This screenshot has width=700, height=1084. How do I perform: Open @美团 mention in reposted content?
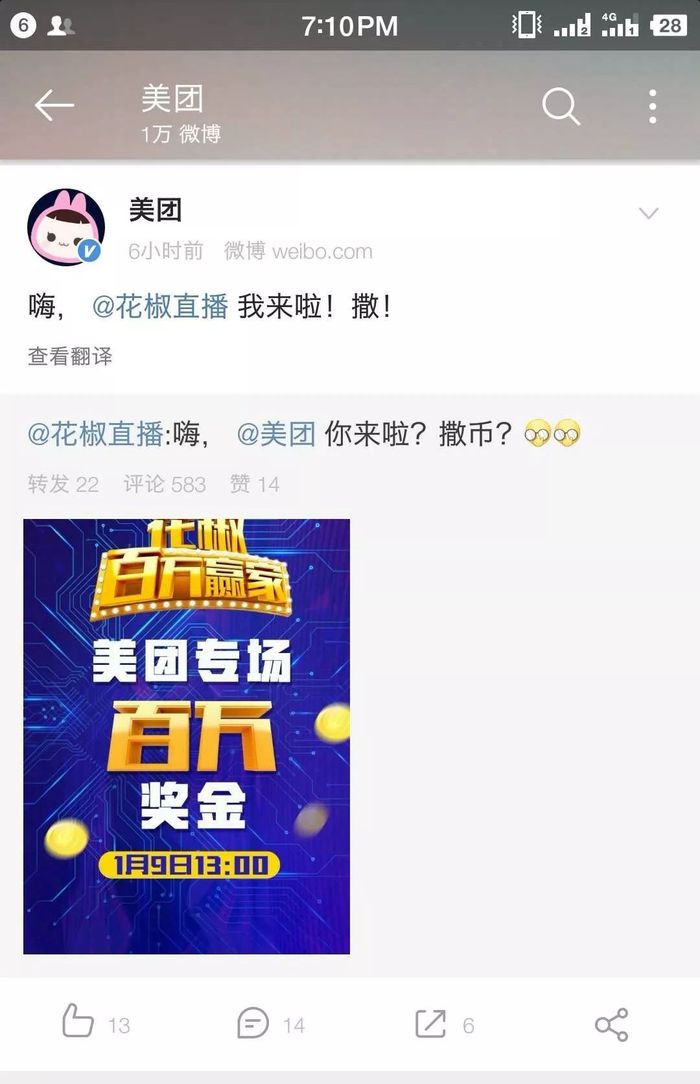click(x=276, y=434)
